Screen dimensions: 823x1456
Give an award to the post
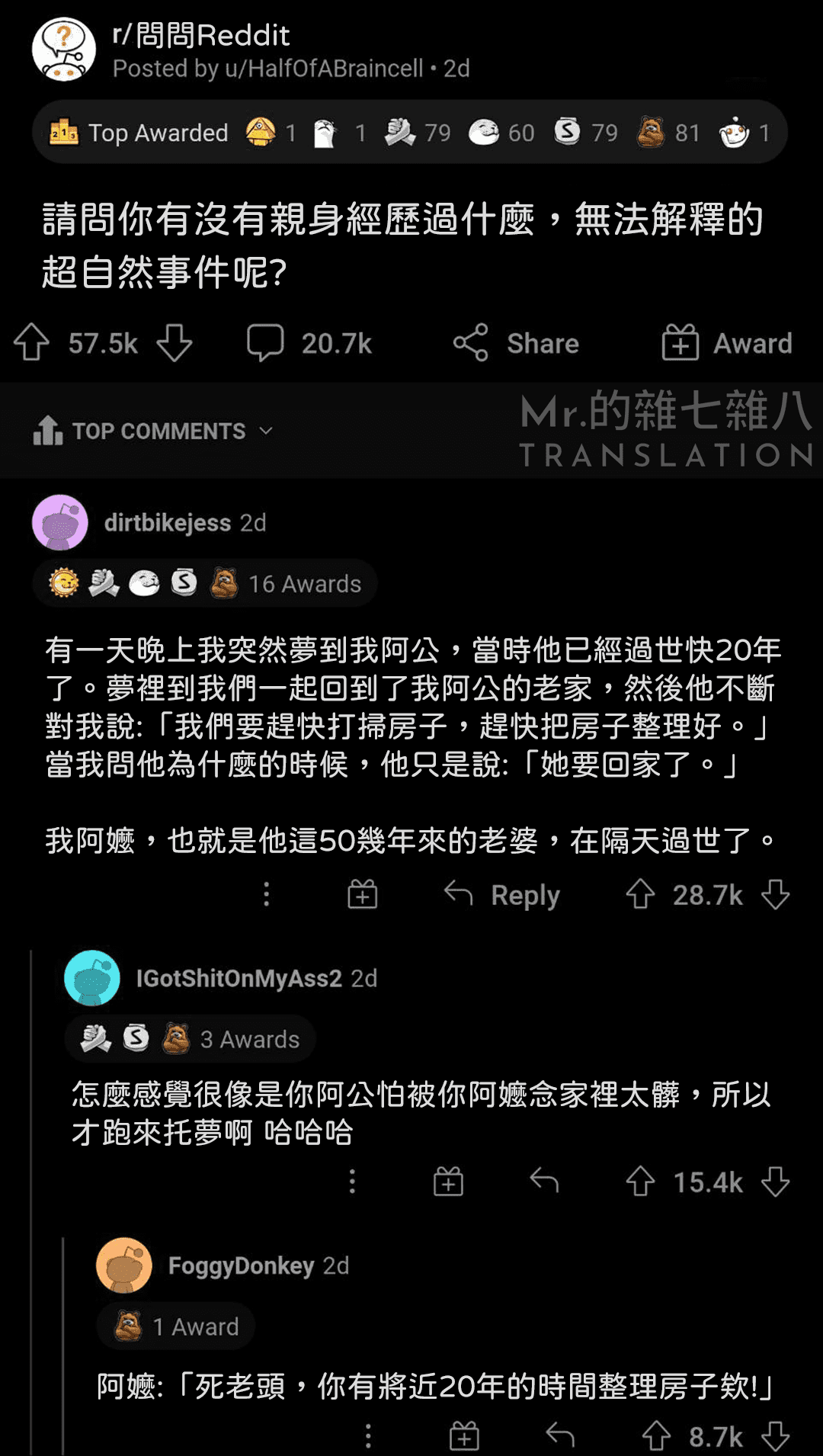tap(727, 343)
